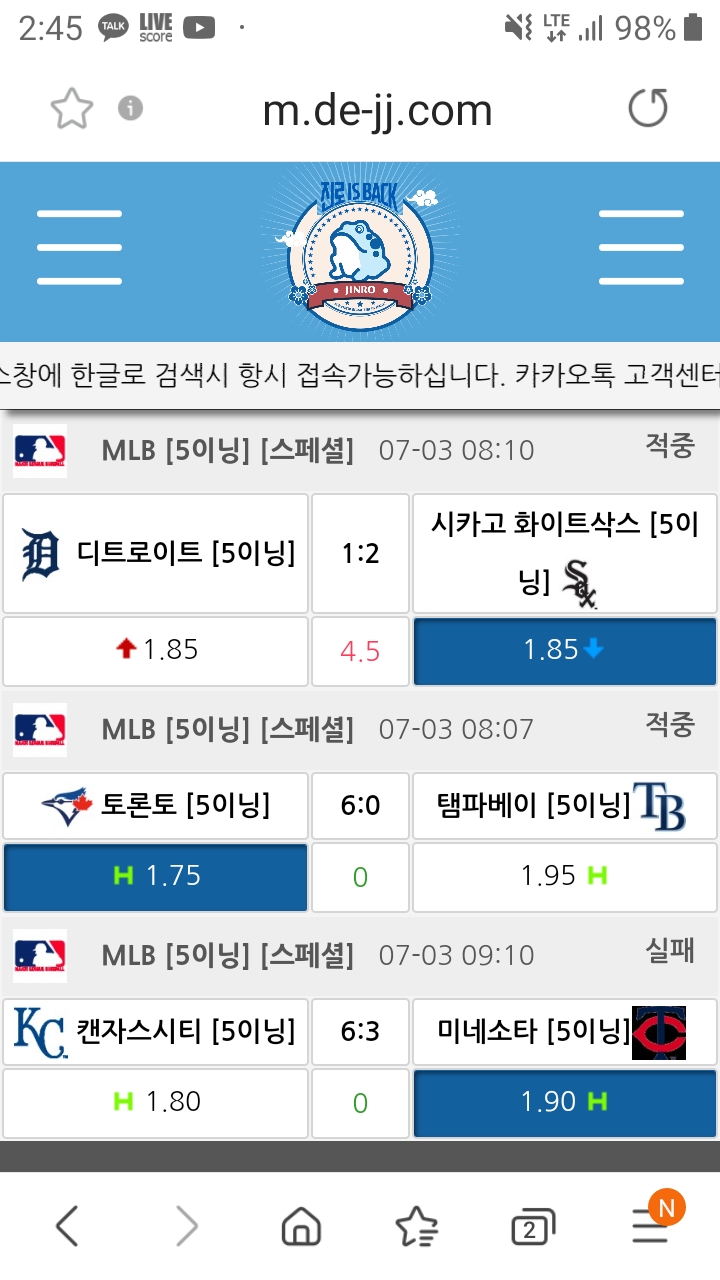This screenshot has width=720, height=1280.
Task: Select Tampa Bay odds 1.95
Action: (564, 877)
